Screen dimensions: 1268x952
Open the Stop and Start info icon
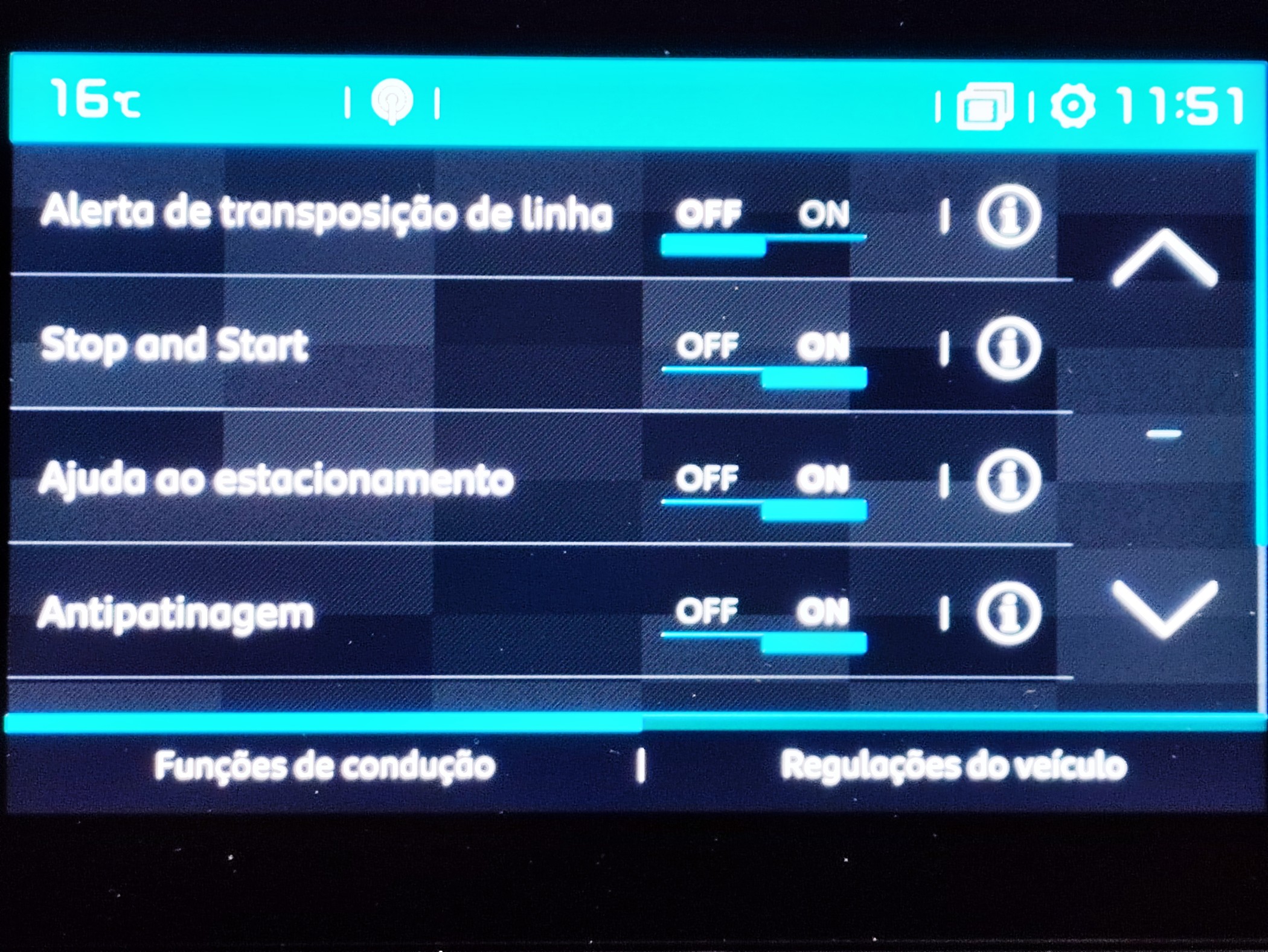[1009, 348]
